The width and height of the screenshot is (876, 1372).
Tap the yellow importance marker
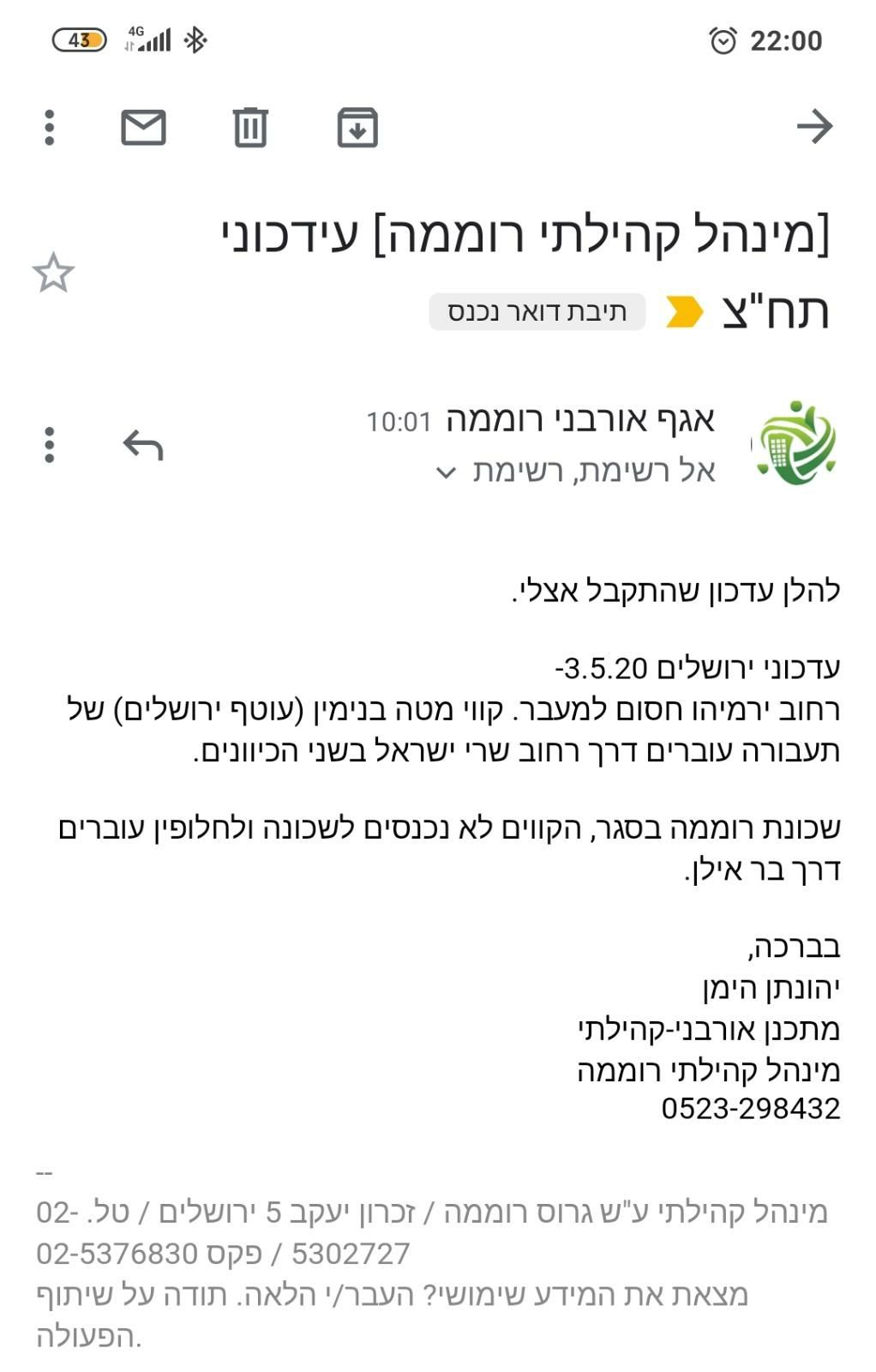pyautogui.click(x=685, y=311)
